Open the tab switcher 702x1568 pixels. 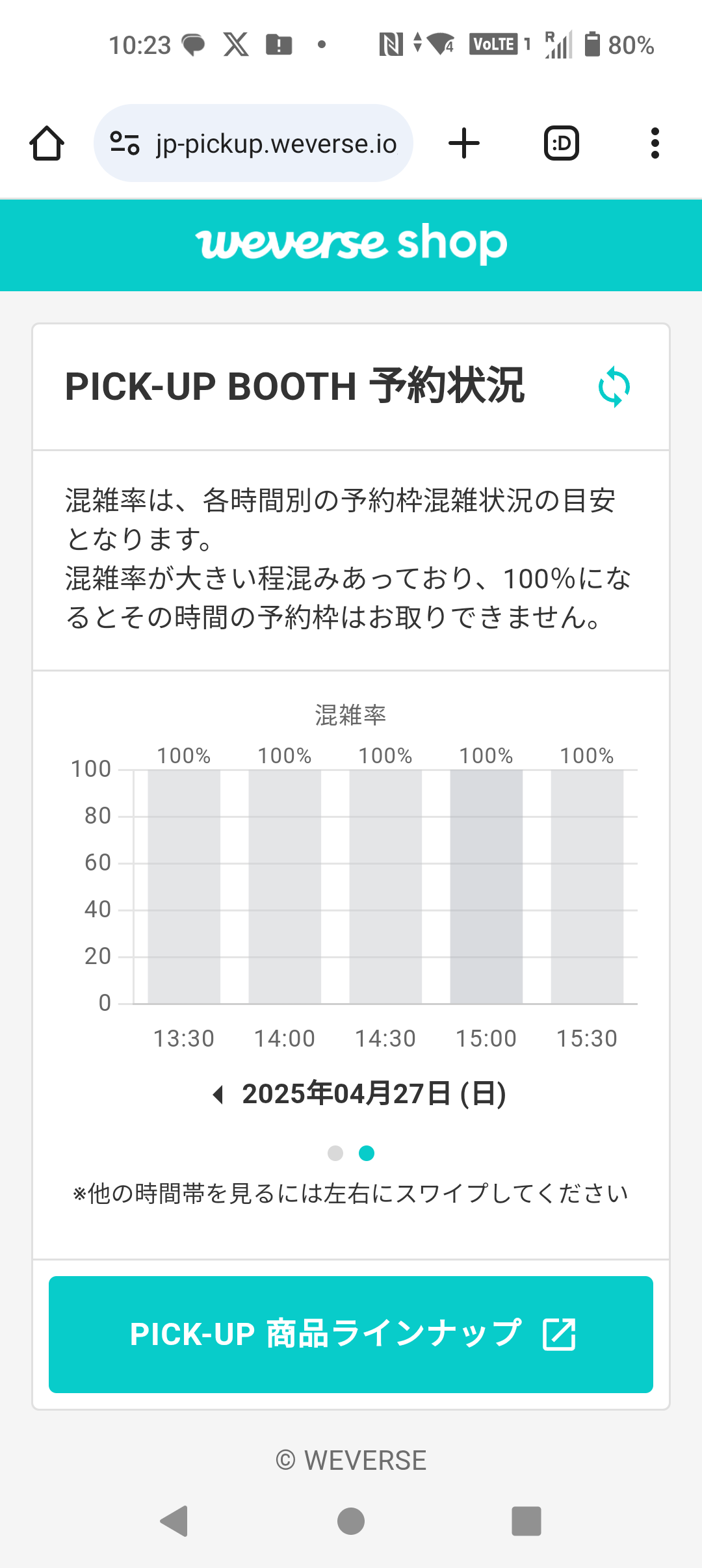pos(562,143)
